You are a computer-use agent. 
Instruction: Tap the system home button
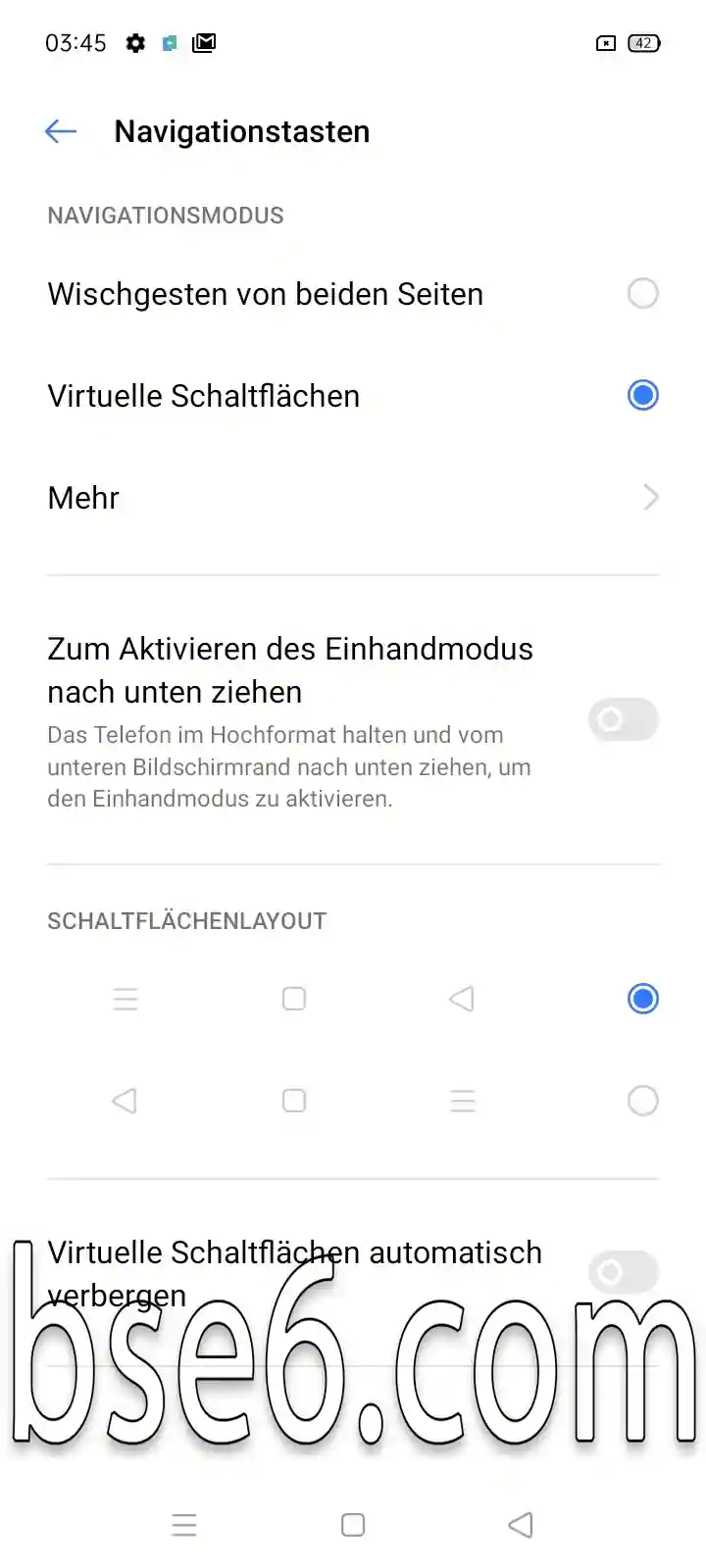pos(353,1525)
